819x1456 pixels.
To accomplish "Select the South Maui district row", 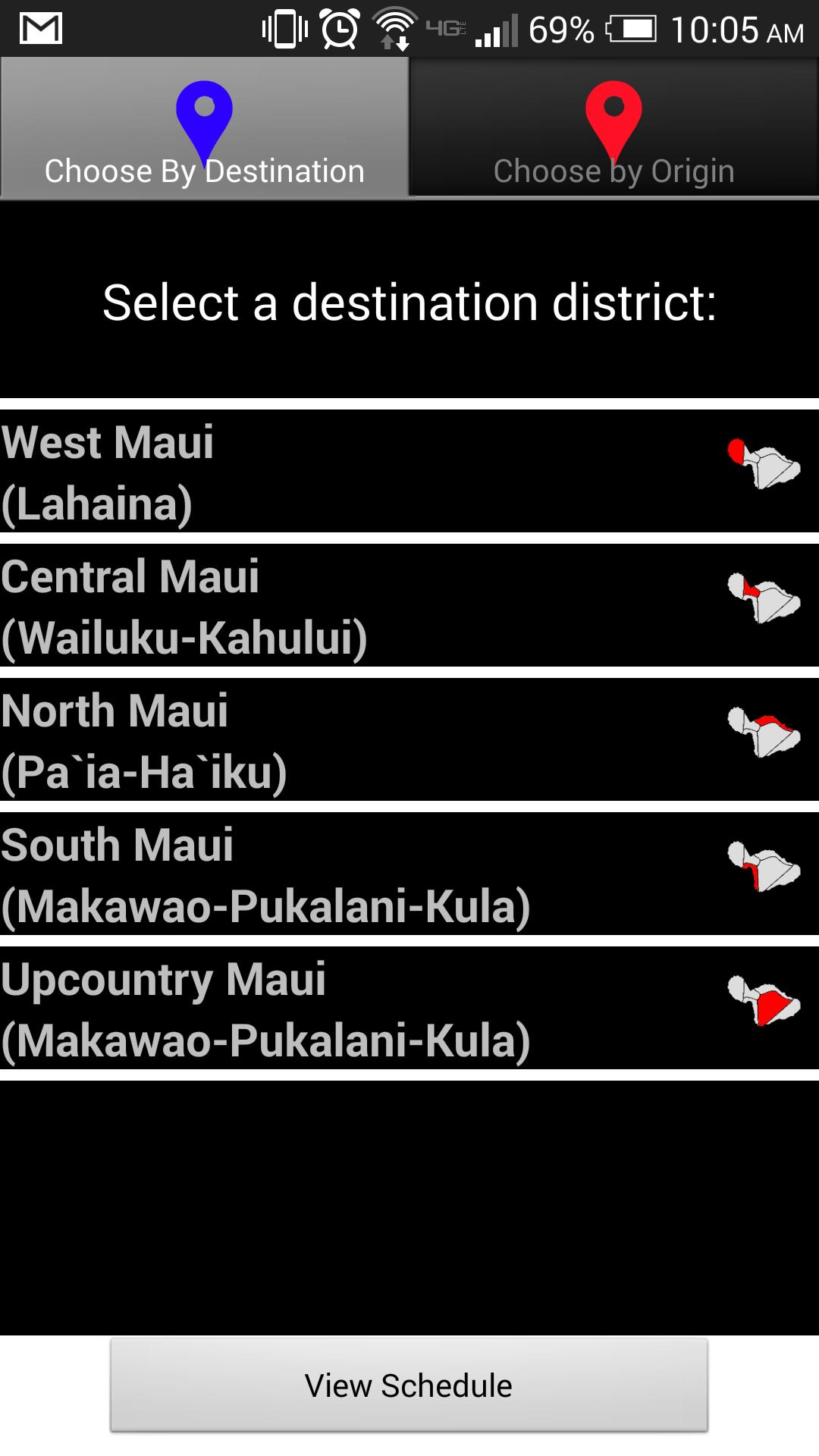I will point(409,874).
